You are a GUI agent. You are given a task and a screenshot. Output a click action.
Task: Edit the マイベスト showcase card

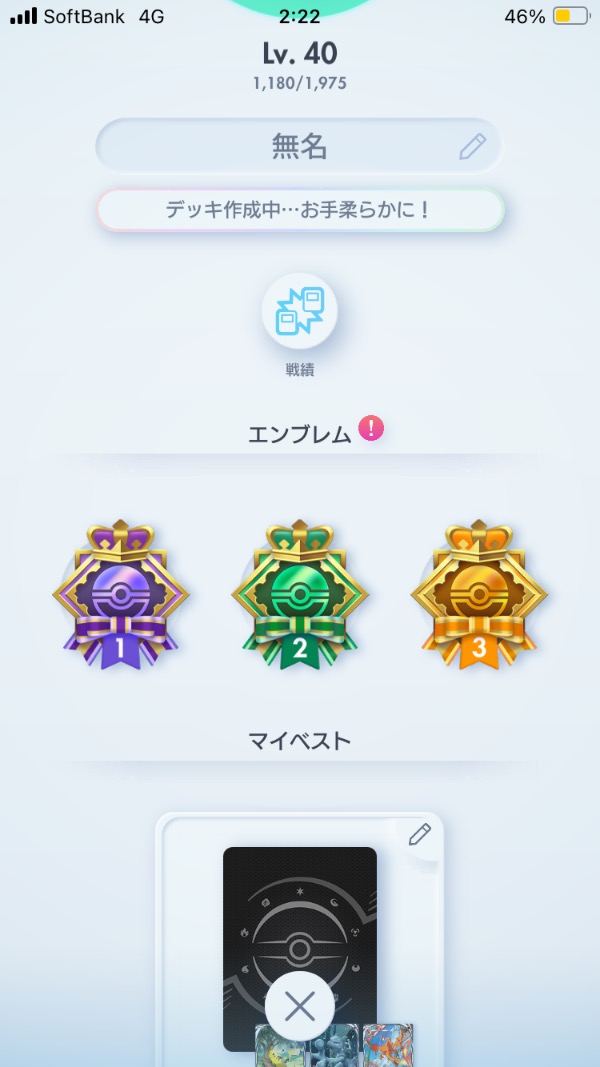420,836
